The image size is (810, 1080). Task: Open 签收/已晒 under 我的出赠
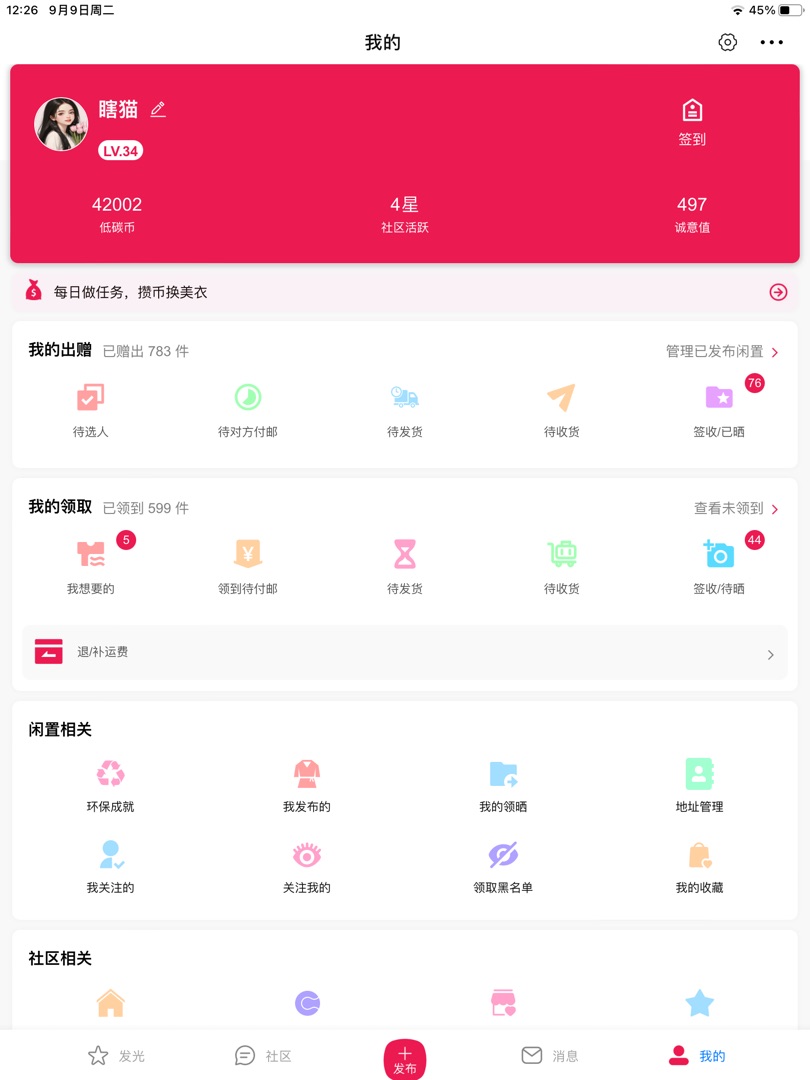coord(719,410)
